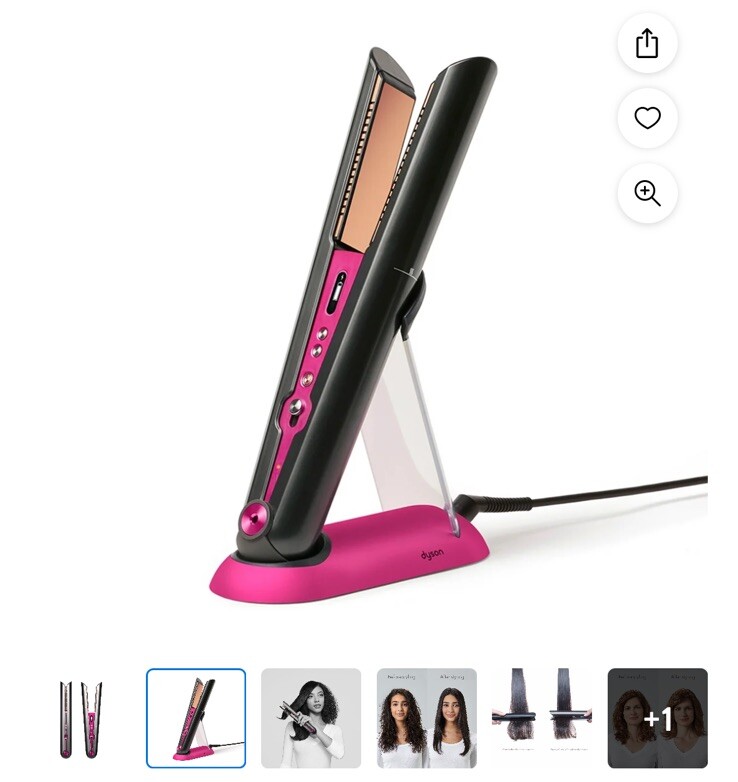View curly versus straight hair comparison thumbnail
Image resolution: width=738 pixels, height=782 pixels.
[426, 718]
